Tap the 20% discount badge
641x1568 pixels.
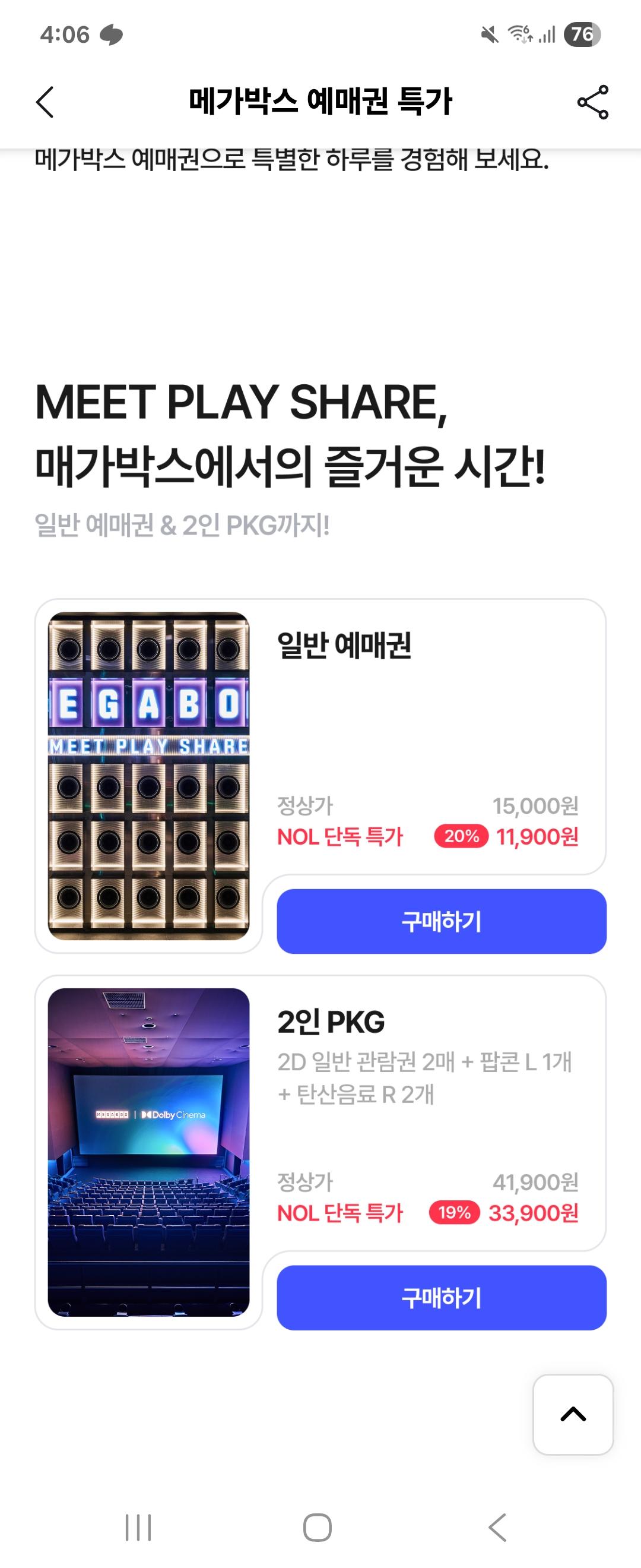pos(461,836)
